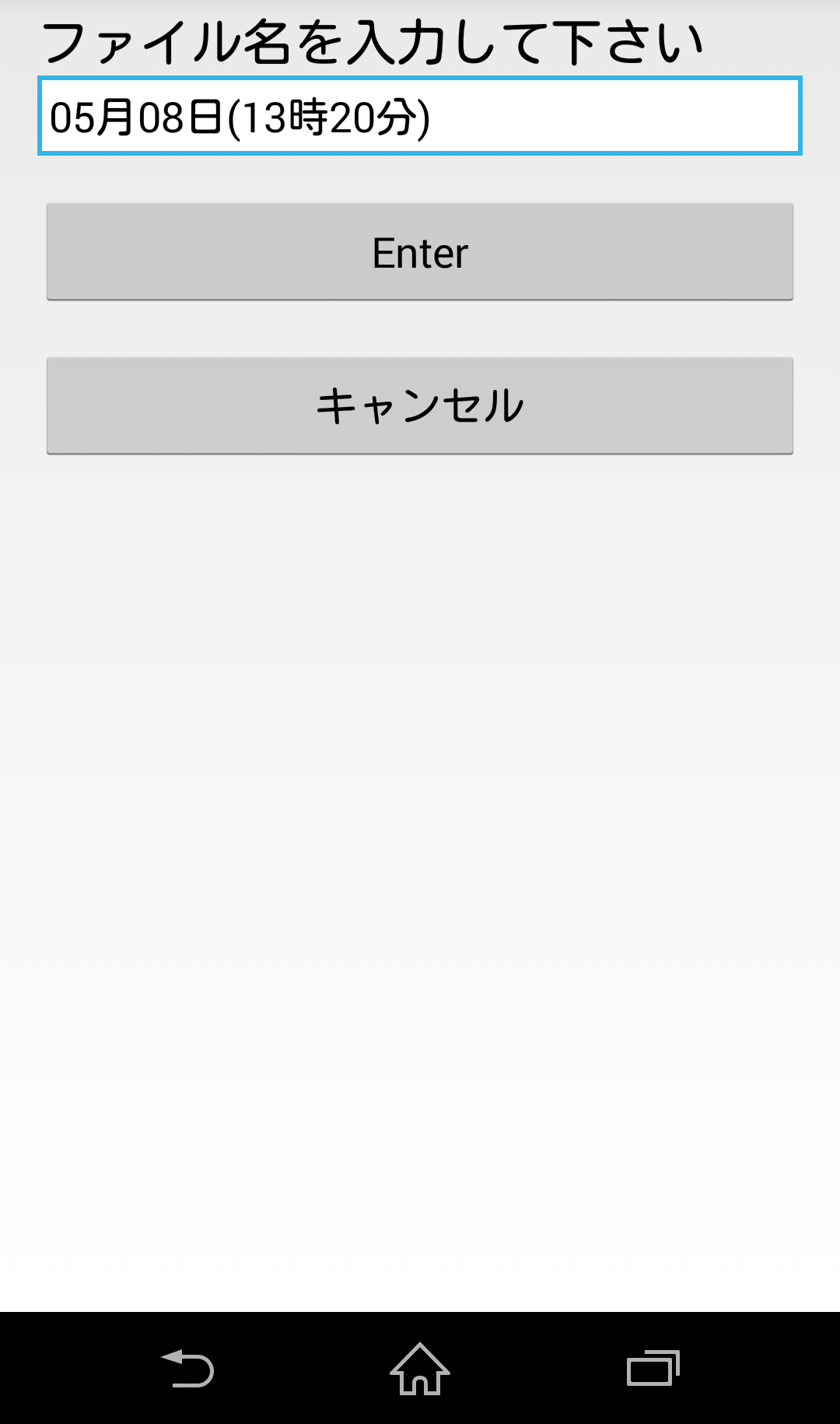Go back using the navigation bar
Viewport: 840px width, 1424px height.
[x=187, y=1368]
